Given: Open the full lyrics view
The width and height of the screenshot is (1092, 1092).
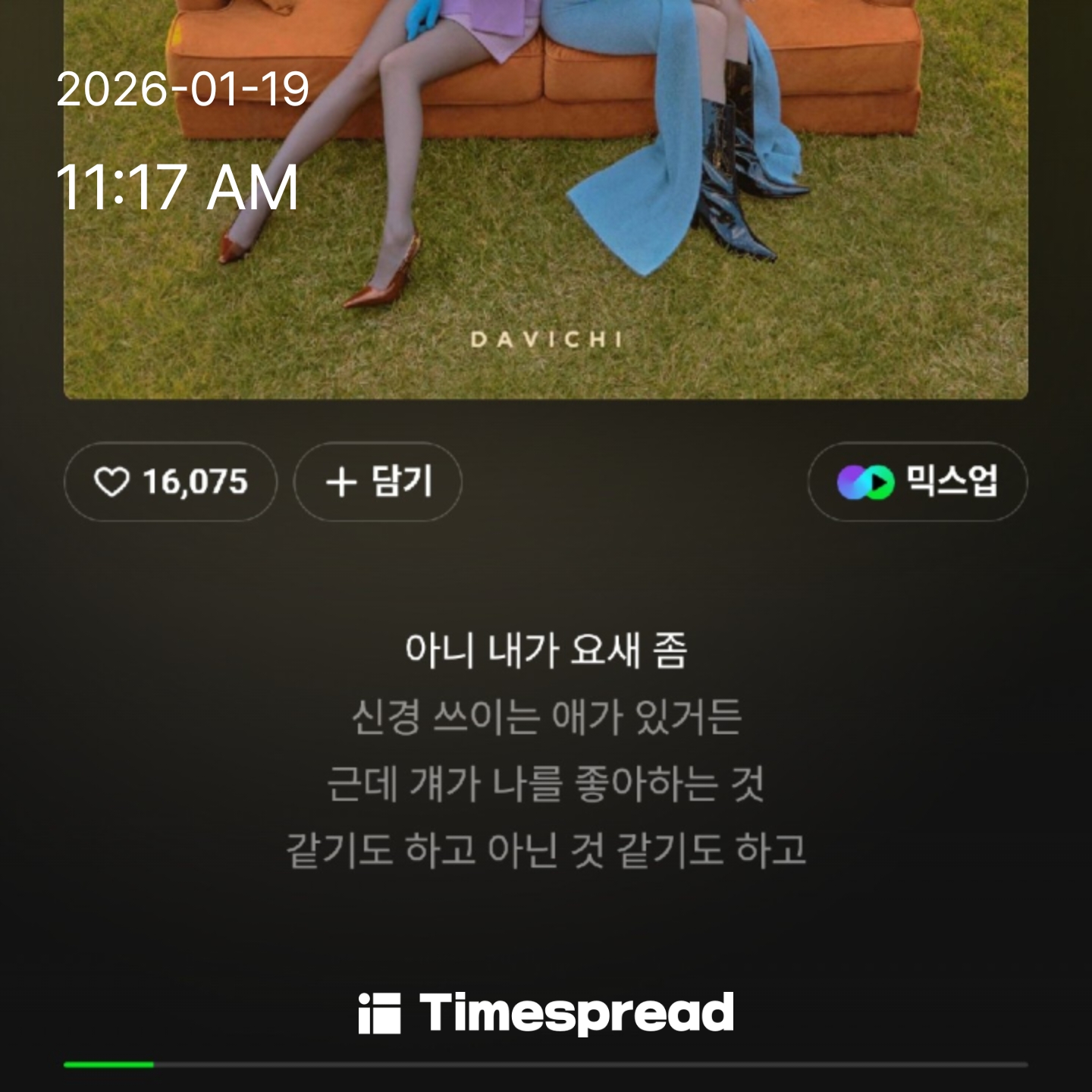Looking at the screenshot, I should click(x=546, y=750).
